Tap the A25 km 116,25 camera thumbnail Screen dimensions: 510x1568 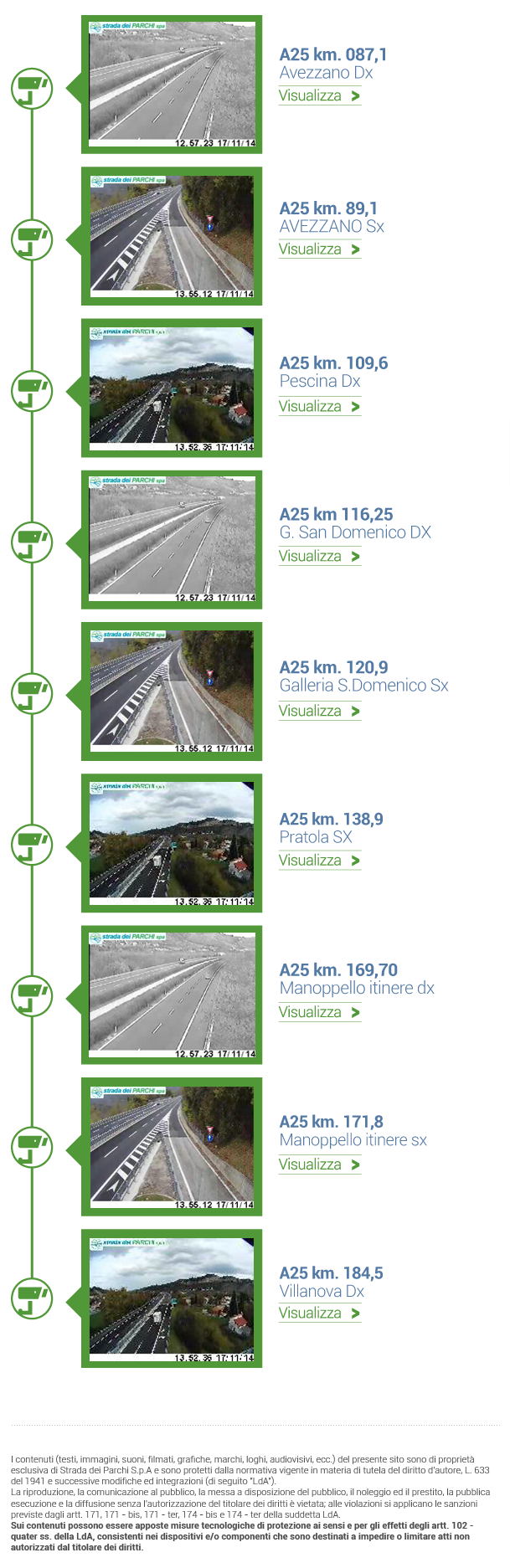tap(172, 540)
